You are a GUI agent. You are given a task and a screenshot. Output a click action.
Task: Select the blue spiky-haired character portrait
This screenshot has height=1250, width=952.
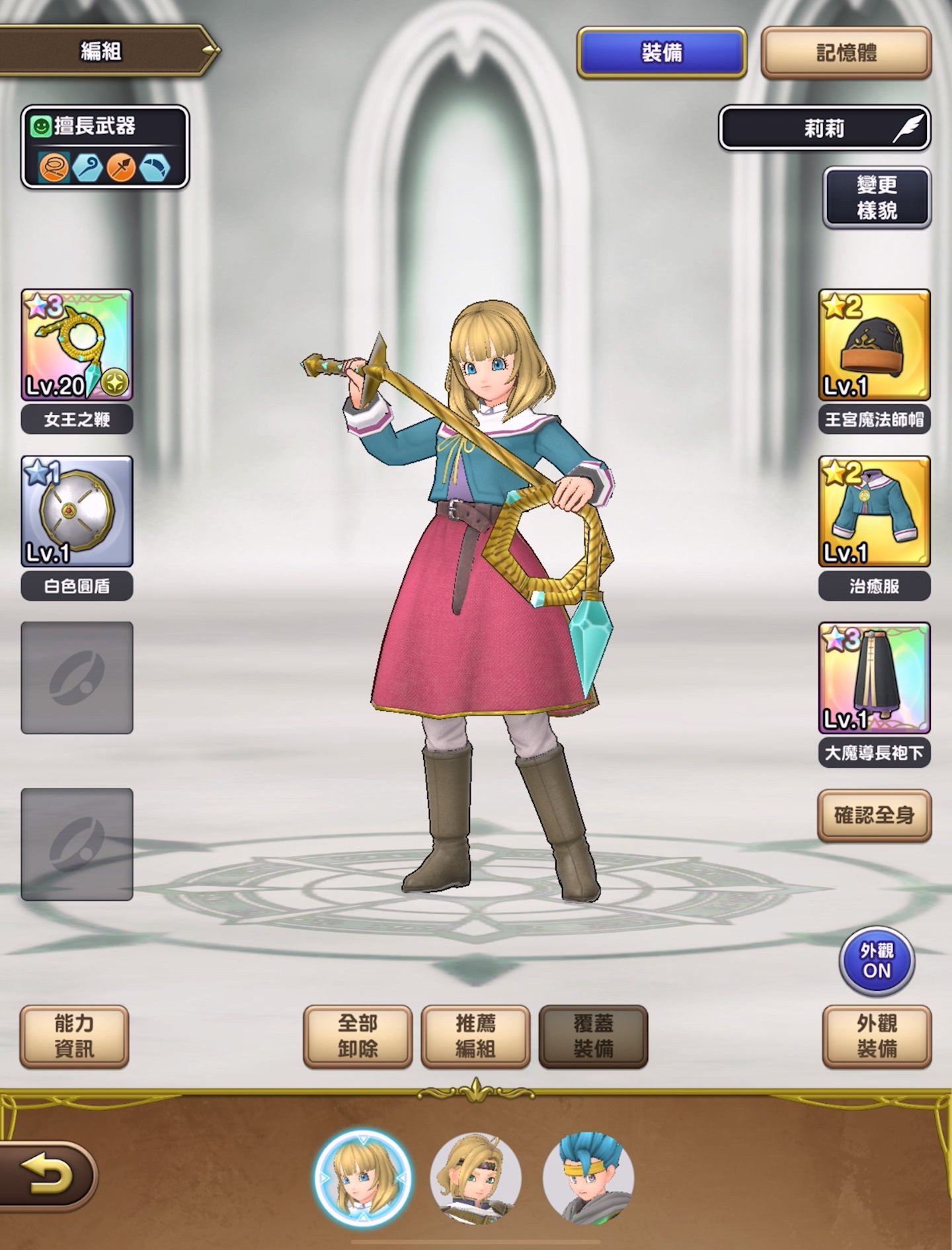click(588, 1178)
